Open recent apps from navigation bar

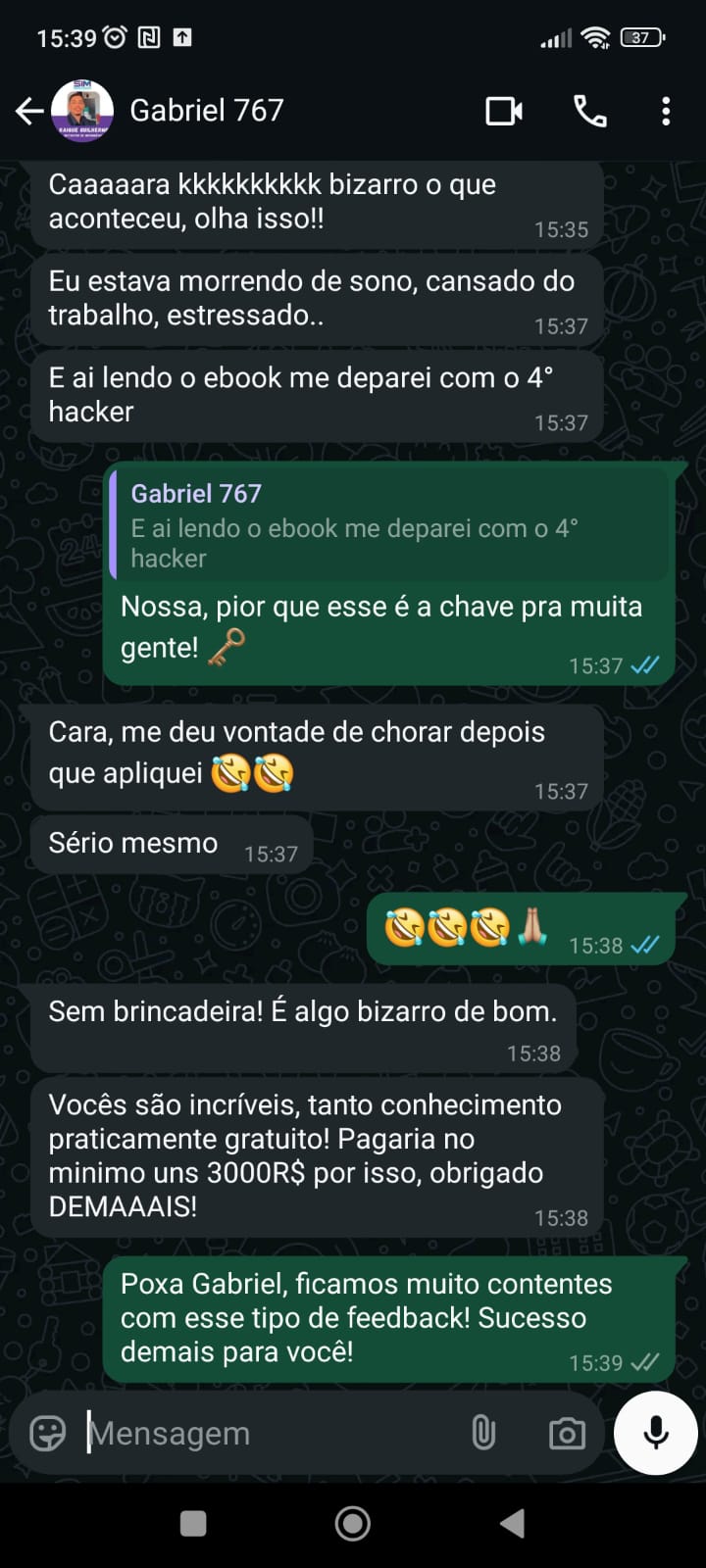193,1523
